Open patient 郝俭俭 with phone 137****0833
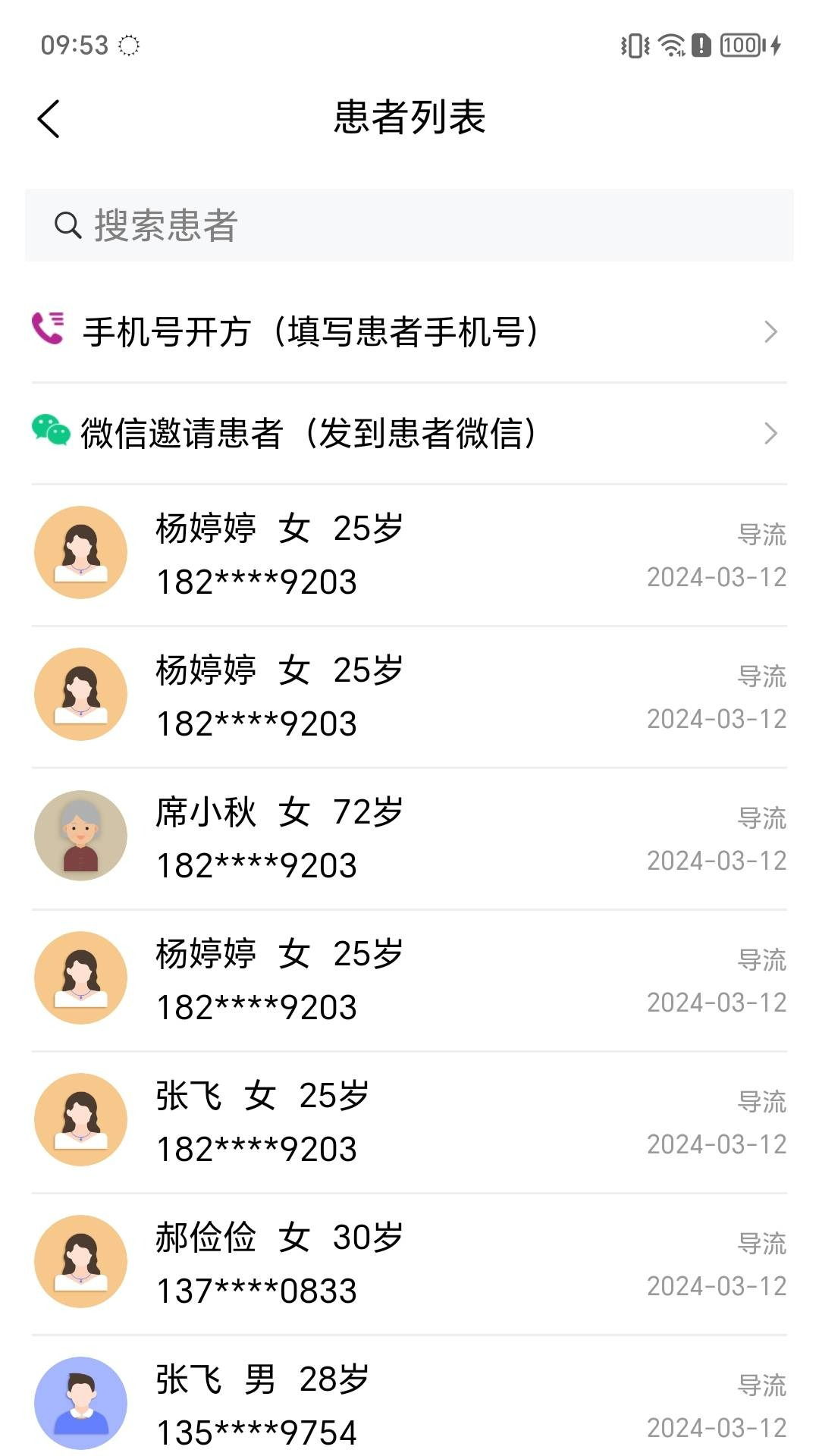This screenshot has width=819, height=1456. tap(409, 1263)
